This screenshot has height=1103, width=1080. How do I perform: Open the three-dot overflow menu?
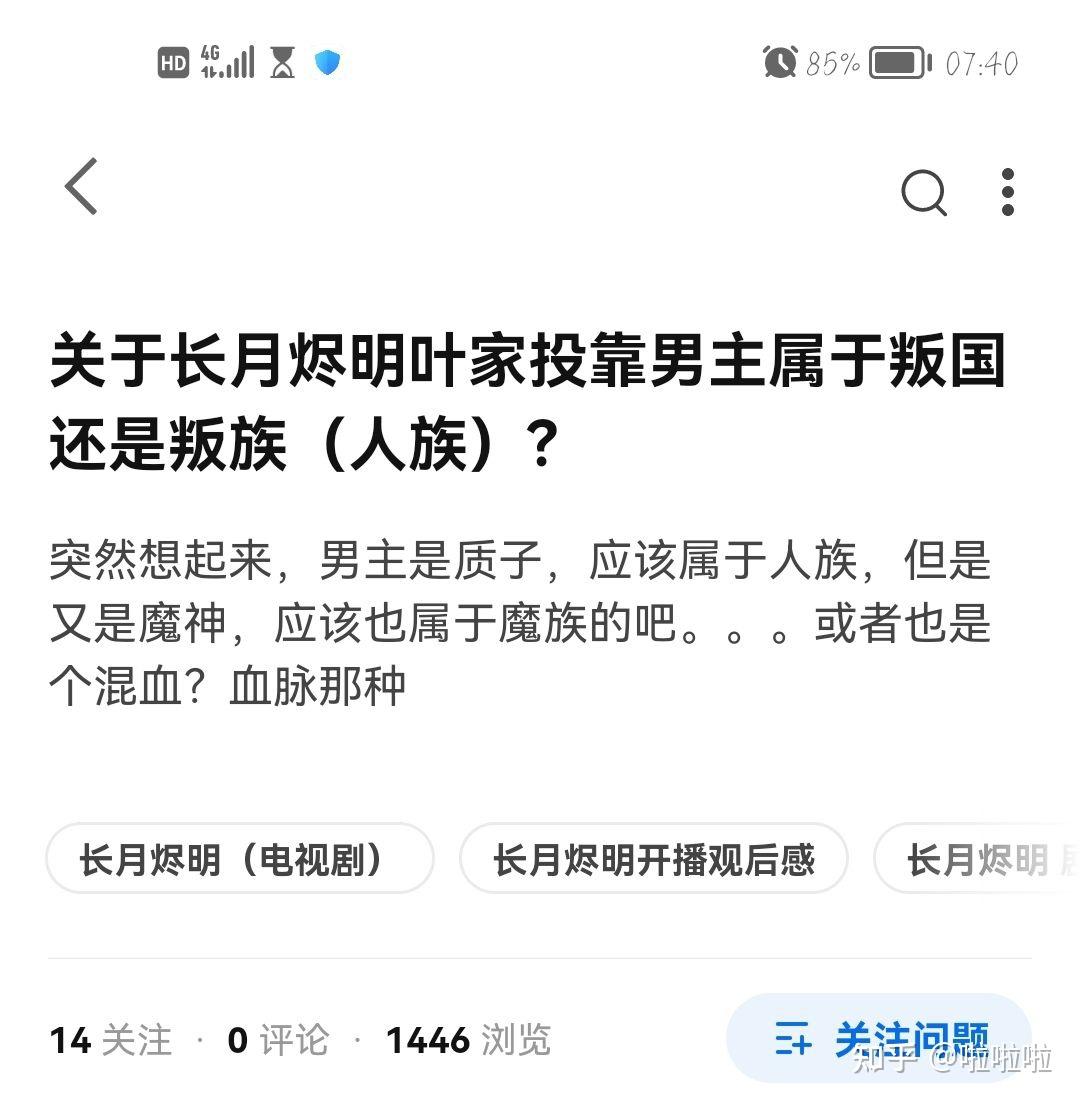[1007, 191]
